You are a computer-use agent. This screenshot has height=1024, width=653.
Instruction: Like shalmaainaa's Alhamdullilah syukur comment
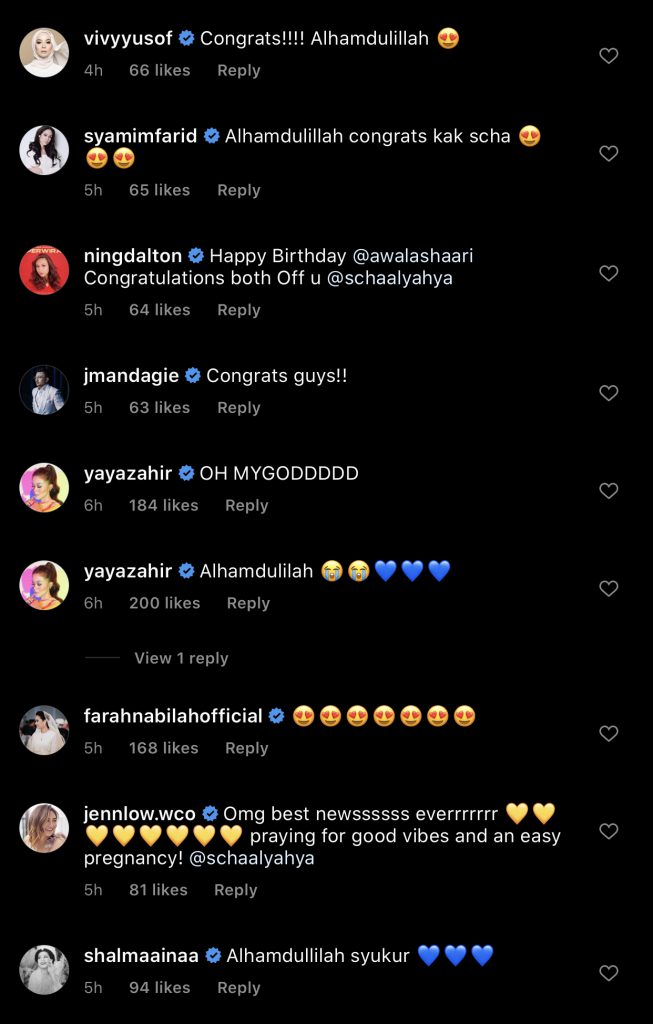608,972
